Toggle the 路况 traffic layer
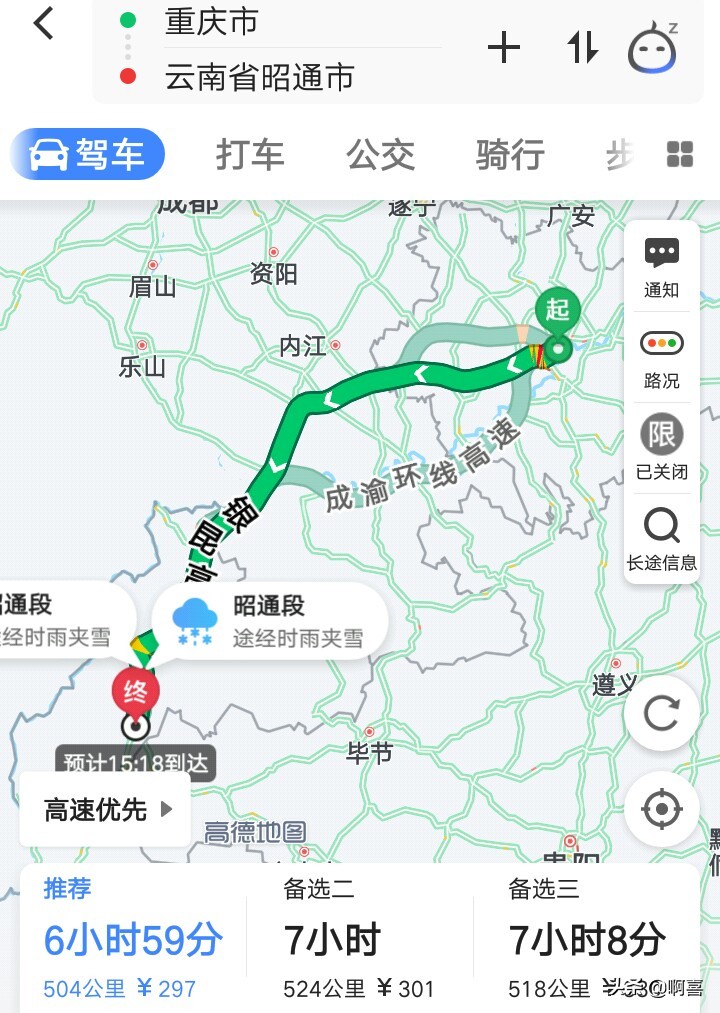 pos(661,358)
